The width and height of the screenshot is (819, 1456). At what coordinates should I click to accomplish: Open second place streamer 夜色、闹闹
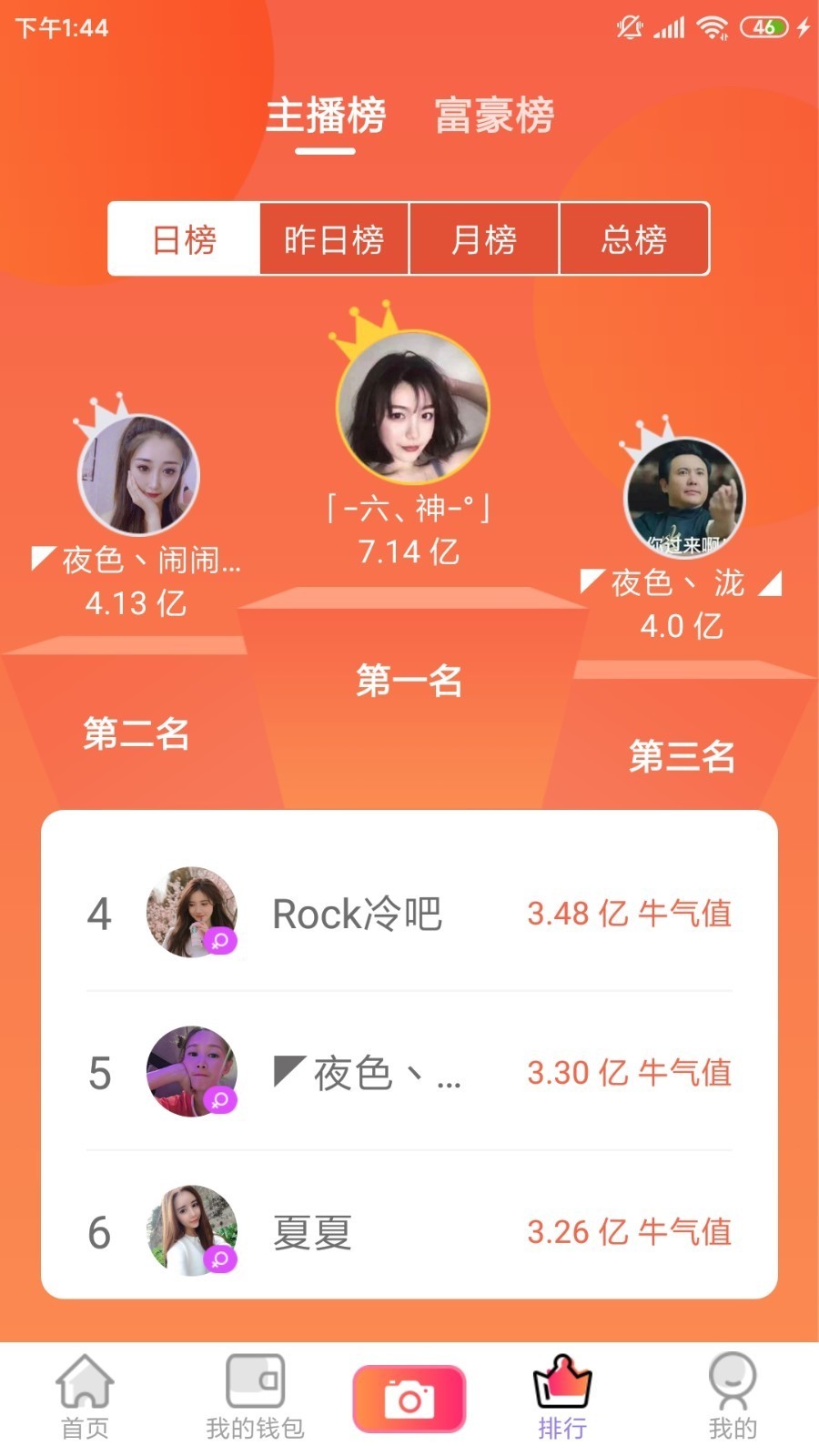pos(138,475)
